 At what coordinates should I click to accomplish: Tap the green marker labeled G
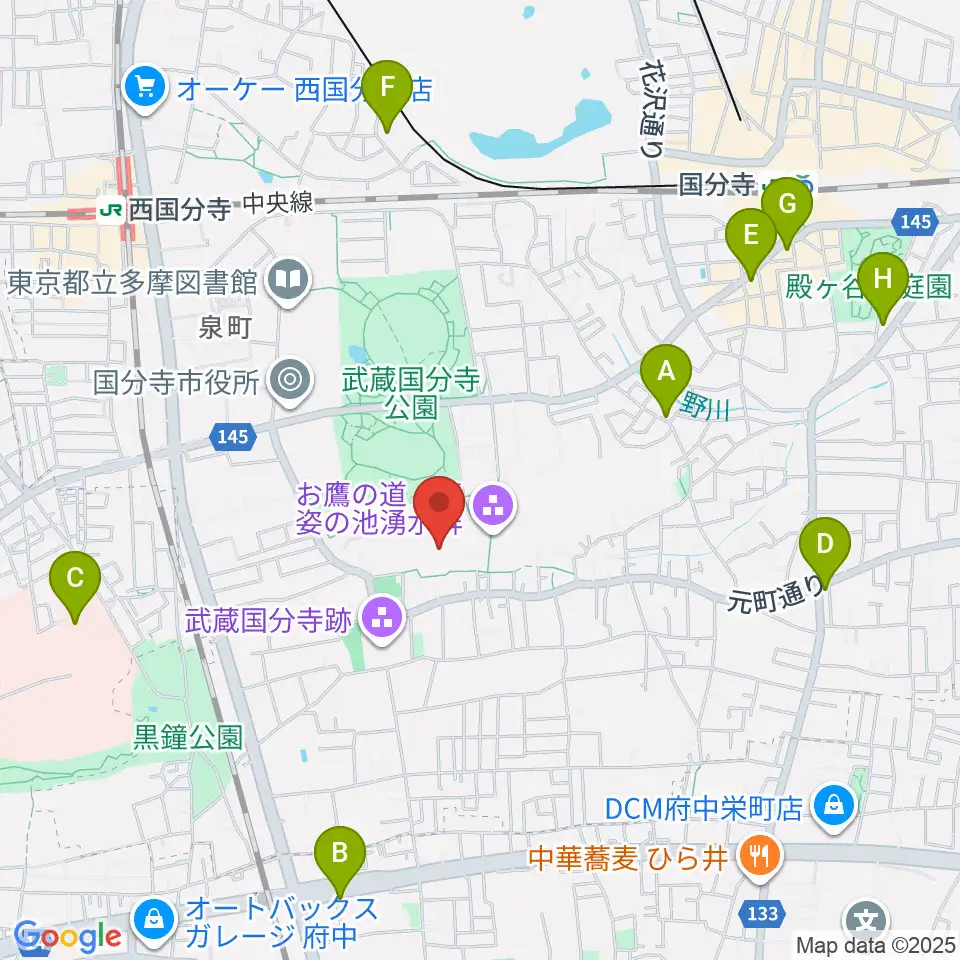coord(787,209)
